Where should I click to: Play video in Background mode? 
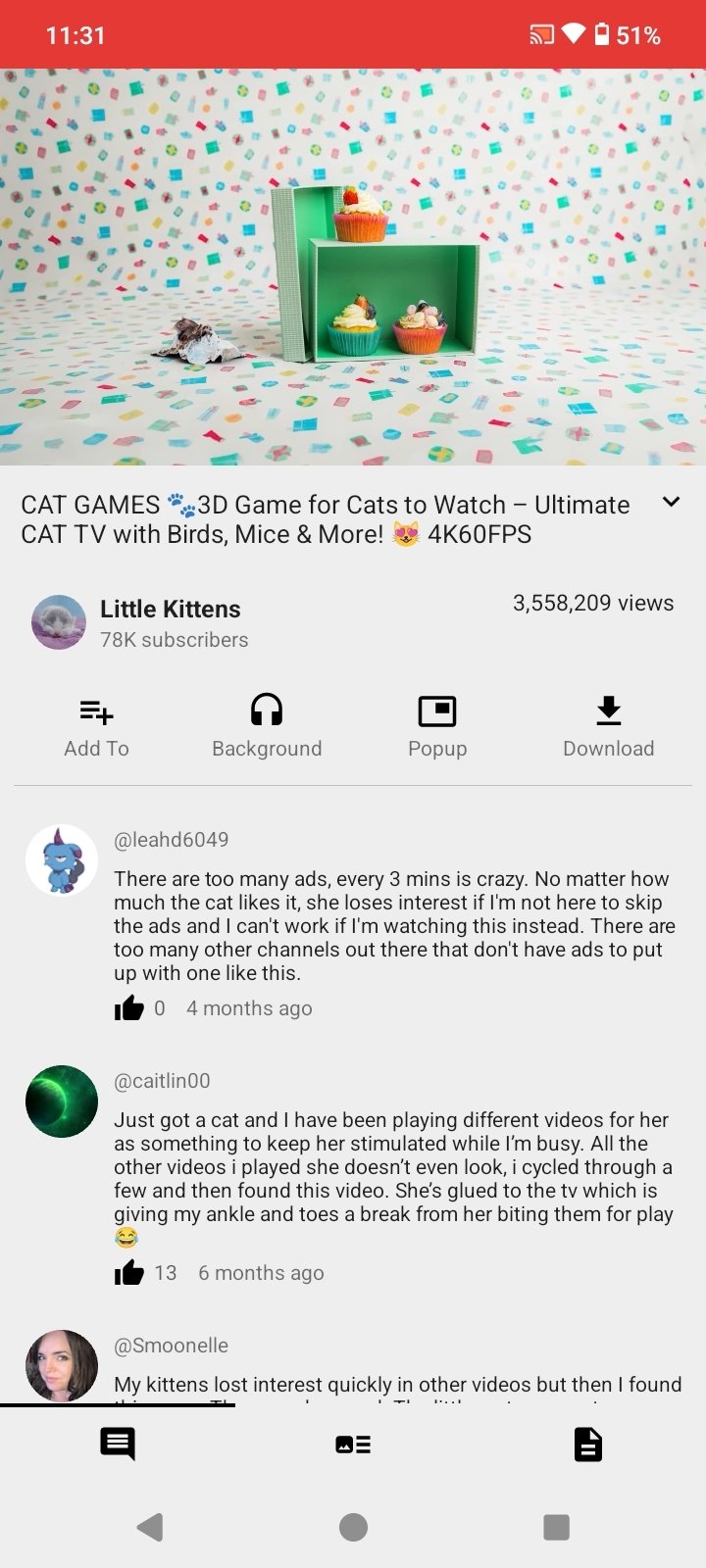pos(267,726)
